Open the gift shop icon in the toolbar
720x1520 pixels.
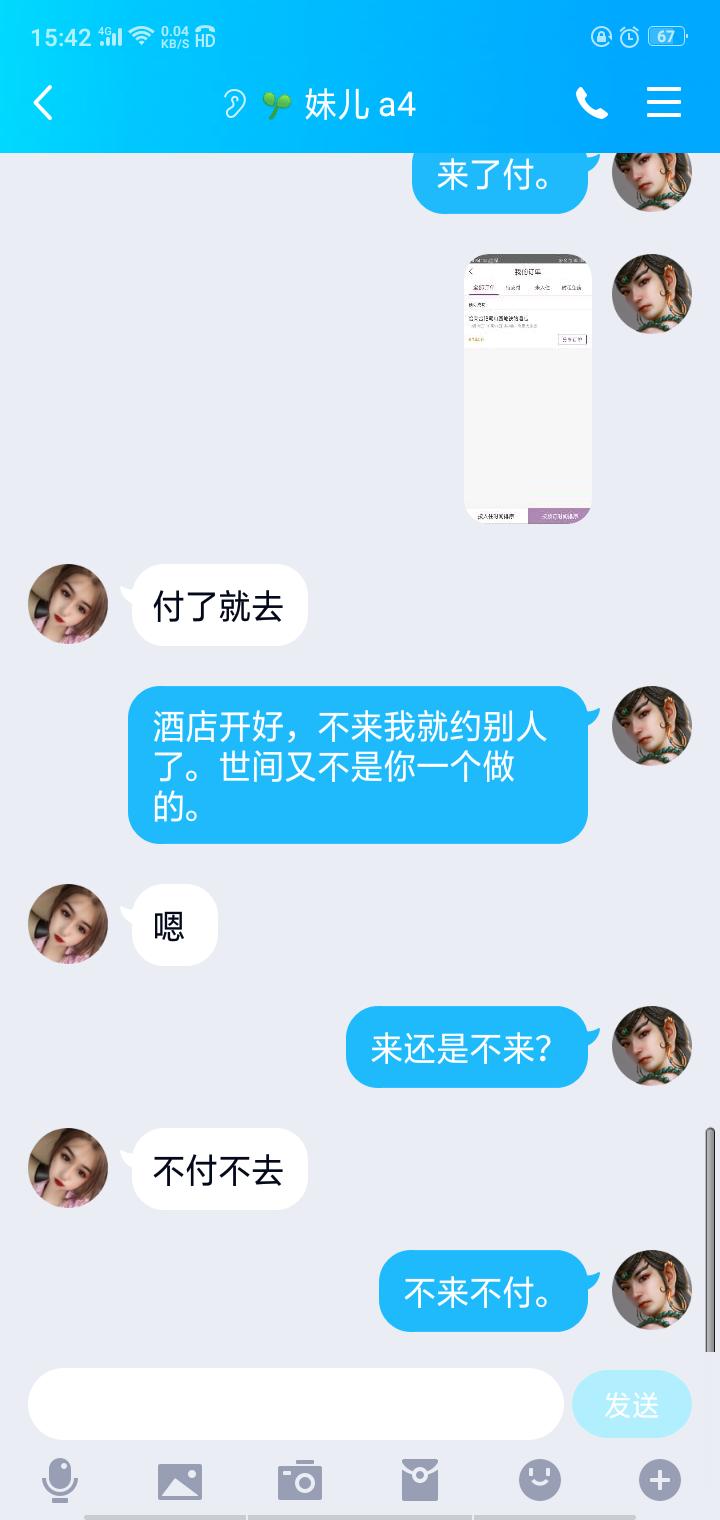tap(420, 1478)
